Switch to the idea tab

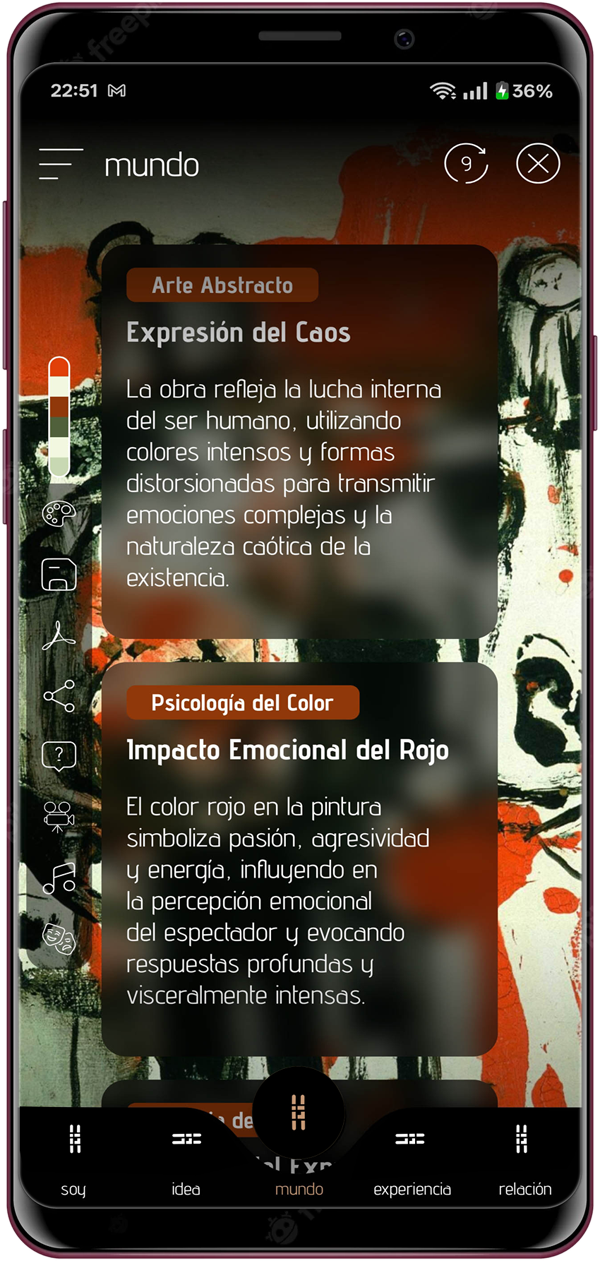[x=186, y=1160]
